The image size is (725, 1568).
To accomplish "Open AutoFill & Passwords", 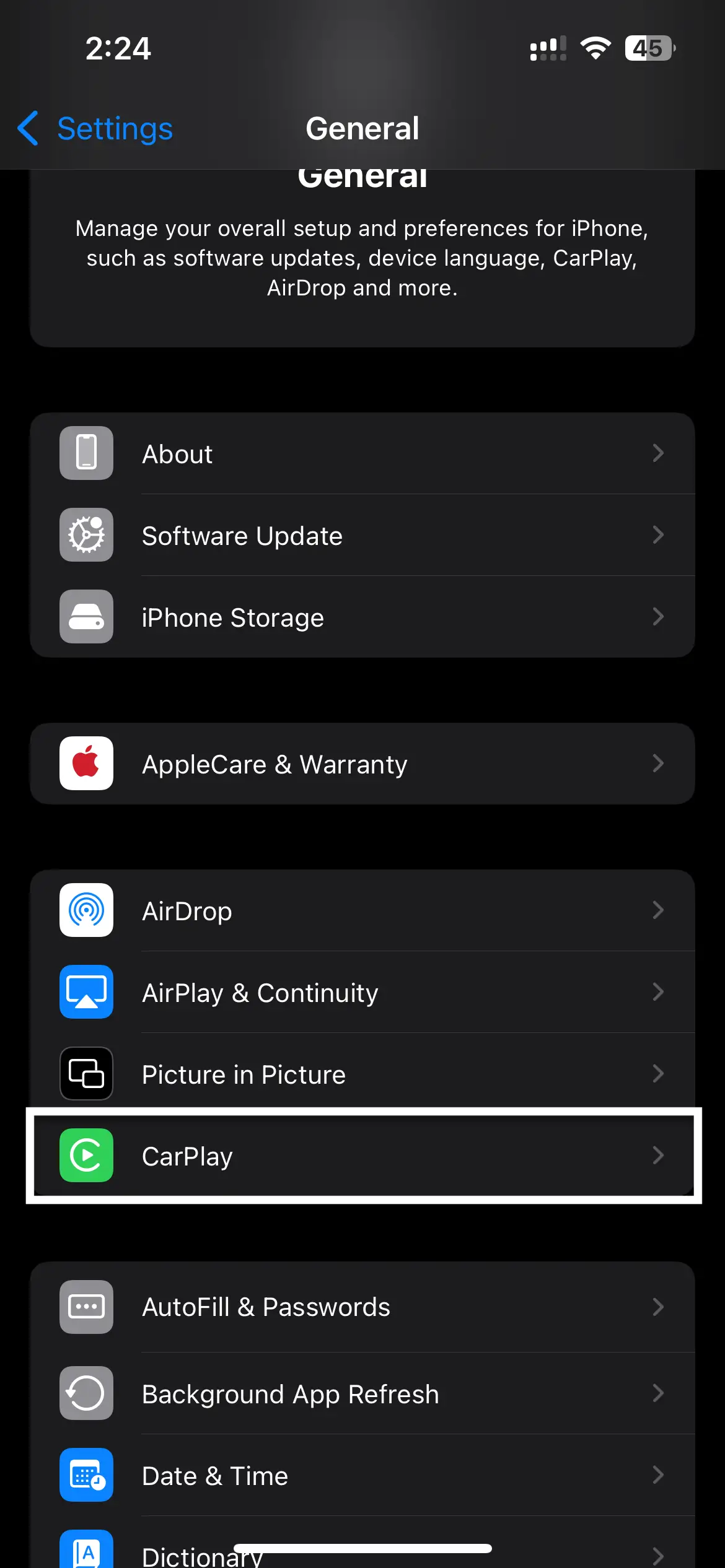I will click(x=362, y=1307).
